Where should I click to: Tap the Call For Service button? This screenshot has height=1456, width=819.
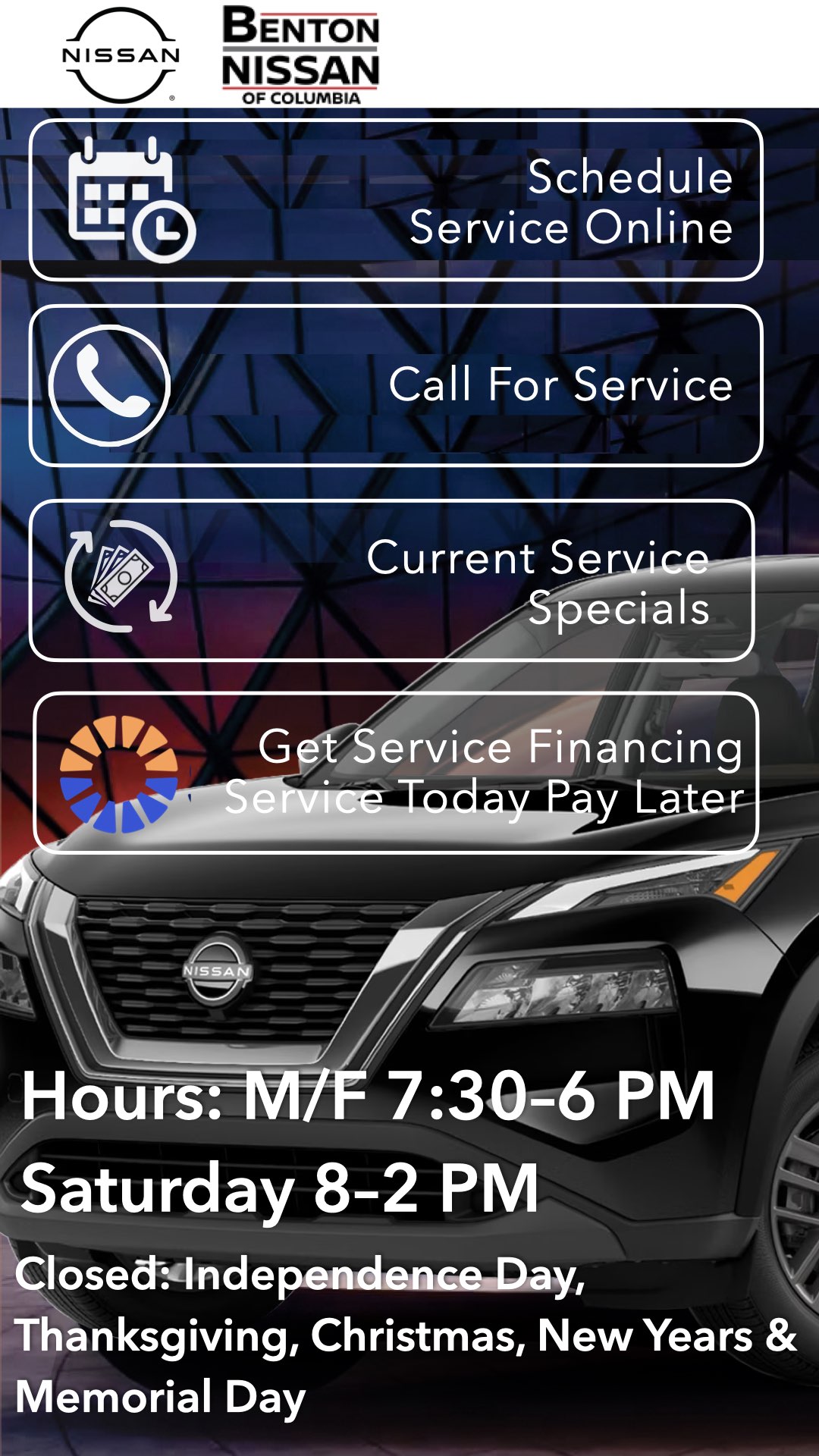(x=396, y=385)
